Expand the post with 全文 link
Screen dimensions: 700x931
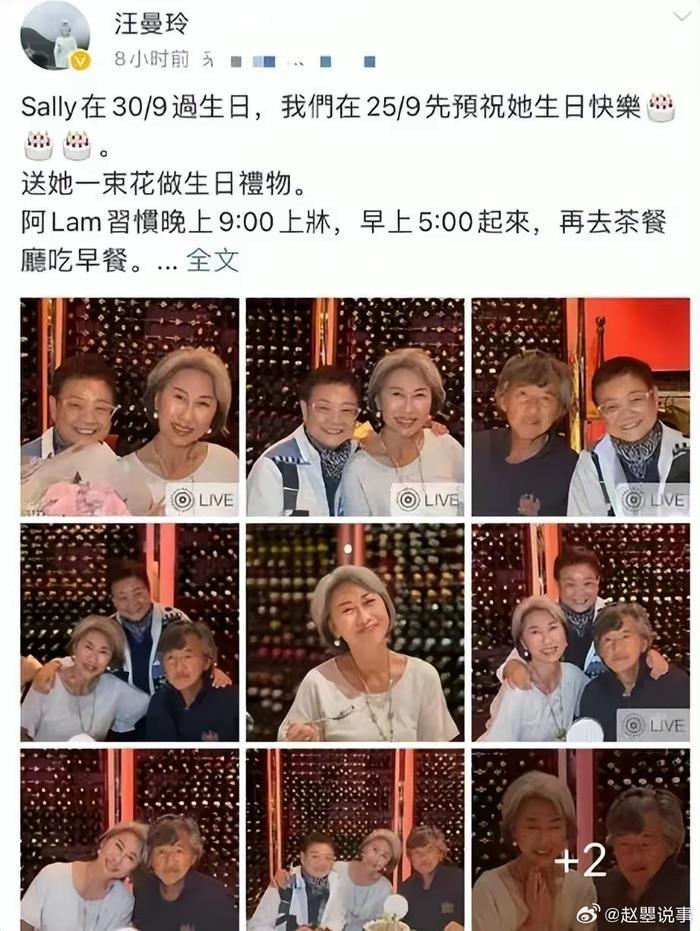click(x=213, y=260)
